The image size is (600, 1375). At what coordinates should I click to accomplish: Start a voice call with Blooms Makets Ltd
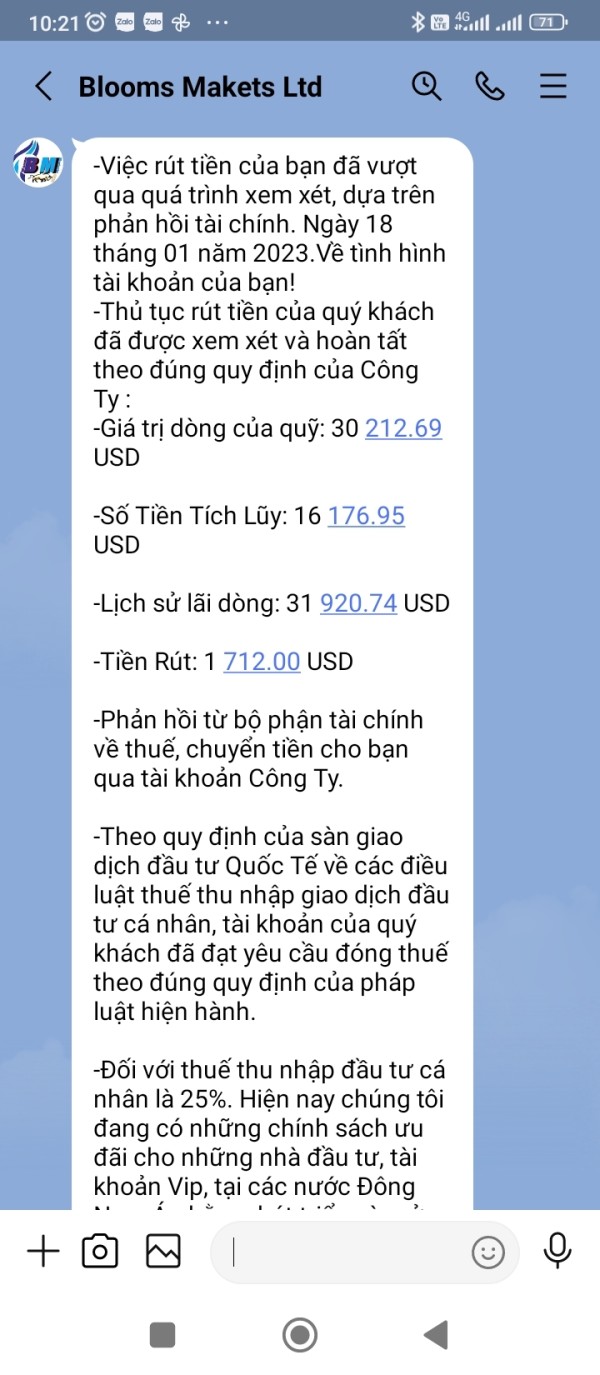(x=490, y=87)
